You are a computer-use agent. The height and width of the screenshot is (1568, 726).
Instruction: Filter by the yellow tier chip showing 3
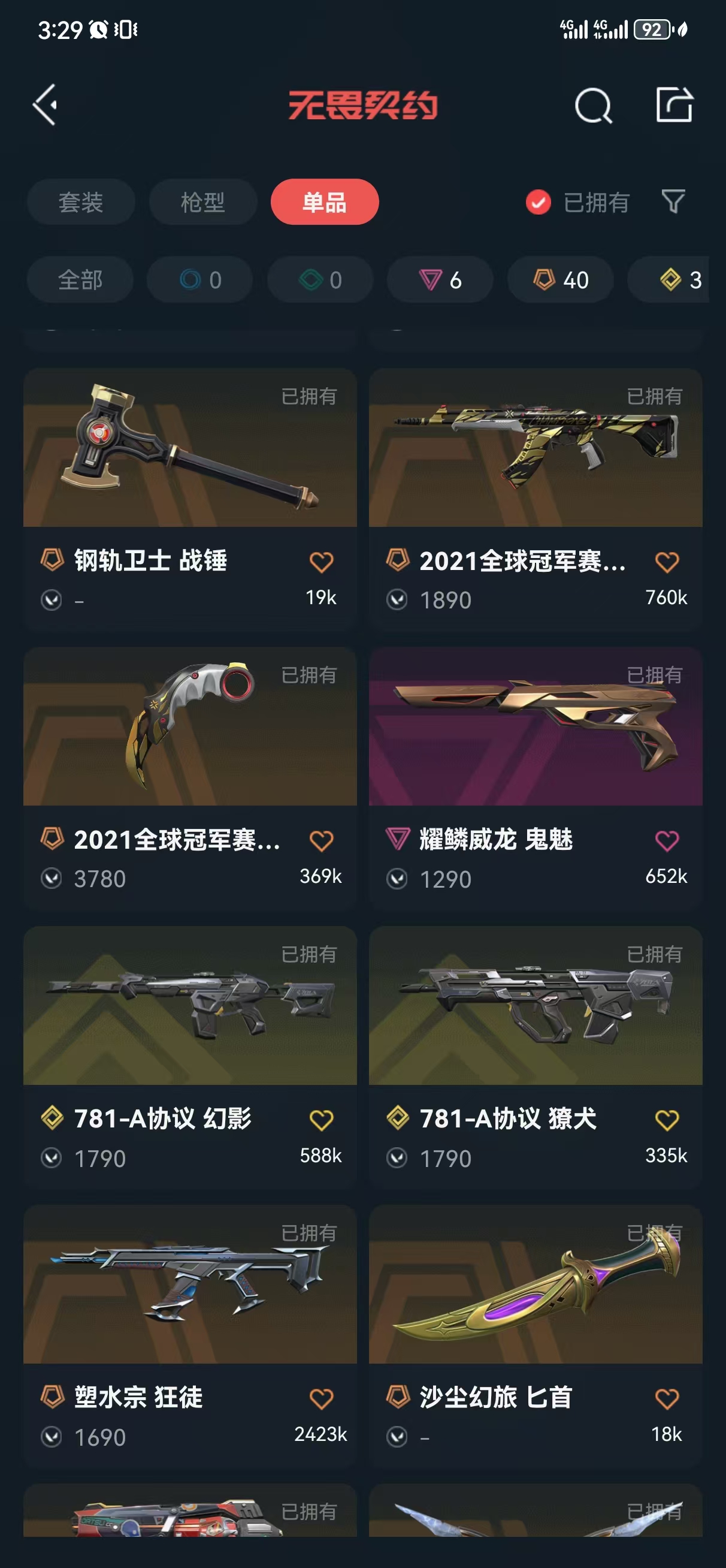(668, 280)
